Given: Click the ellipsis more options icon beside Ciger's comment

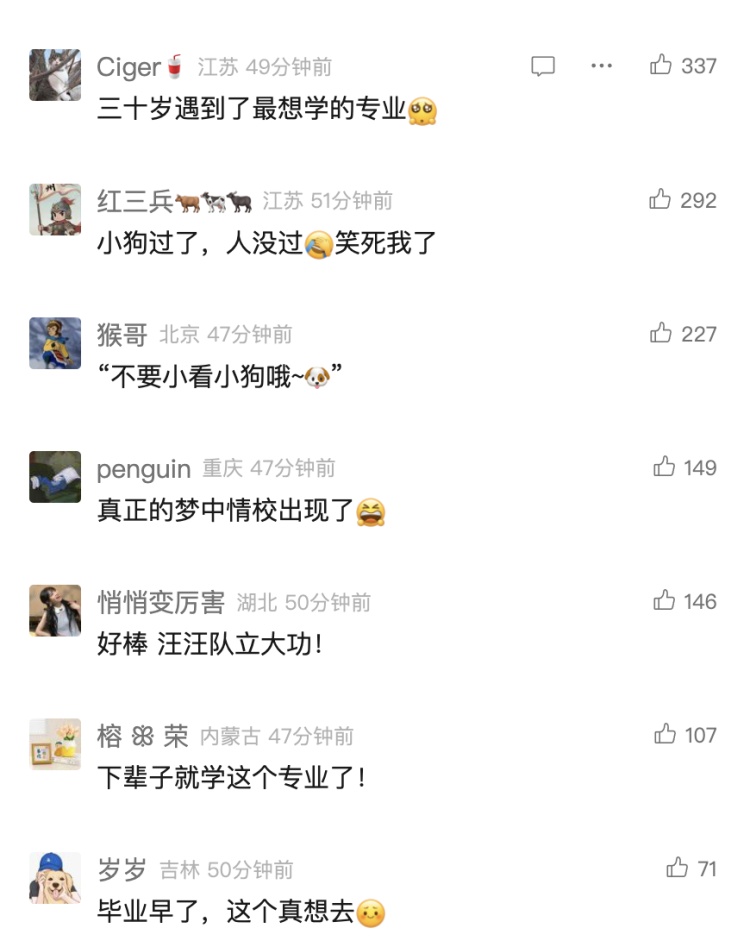Looking at the screenshot, I should [x=602, y=65].
